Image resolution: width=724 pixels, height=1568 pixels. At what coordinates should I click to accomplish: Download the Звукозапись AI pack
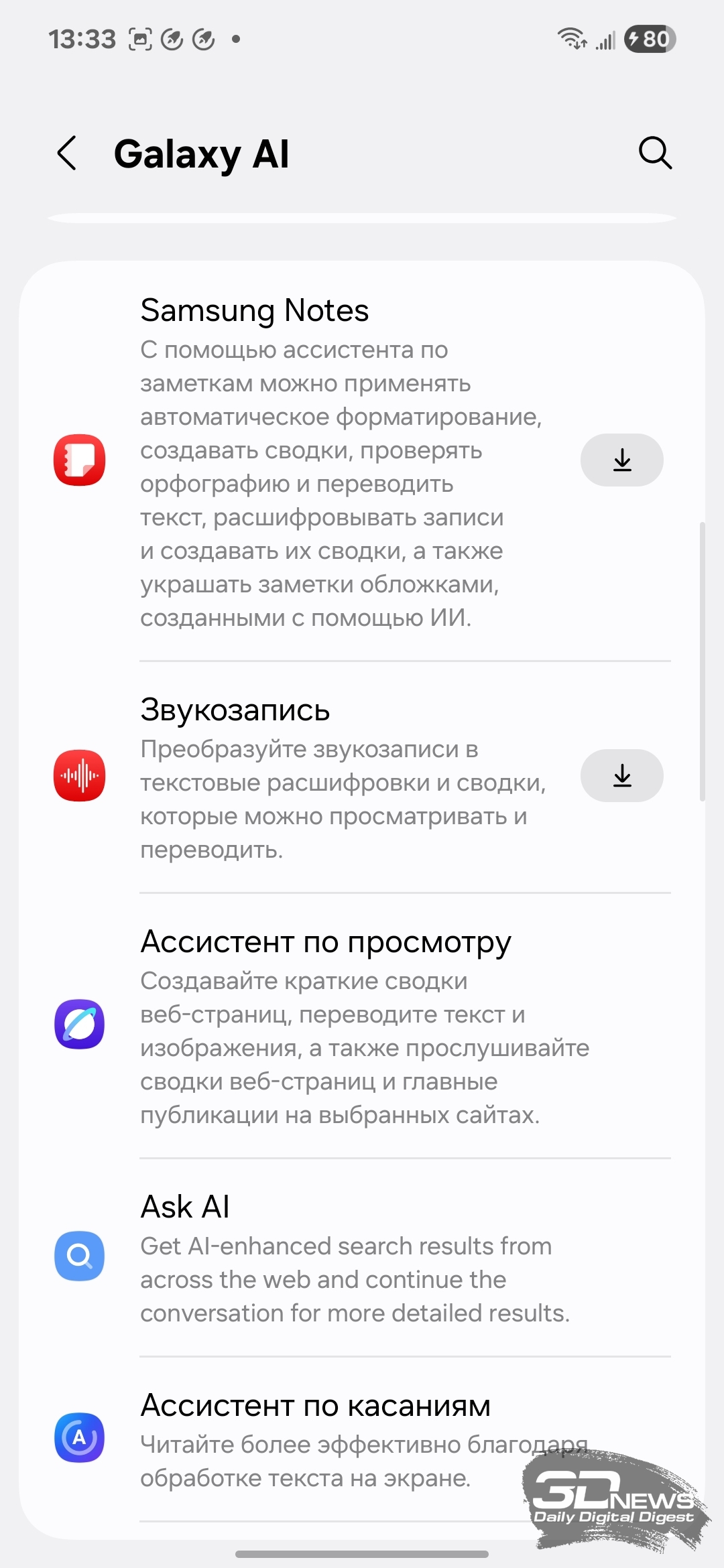coord(622,775)
